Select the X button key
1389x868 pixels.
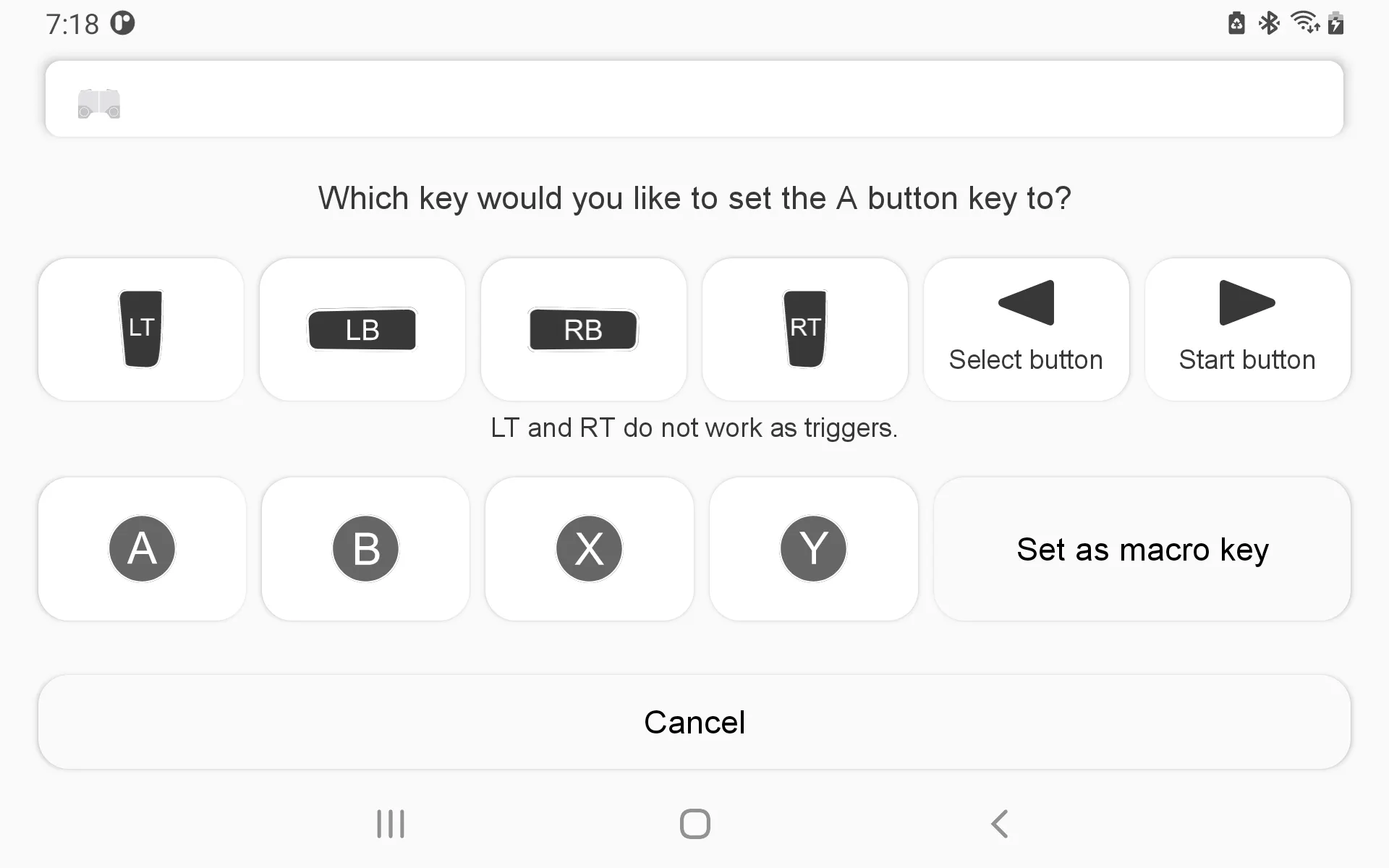click(x=590, y=549)
